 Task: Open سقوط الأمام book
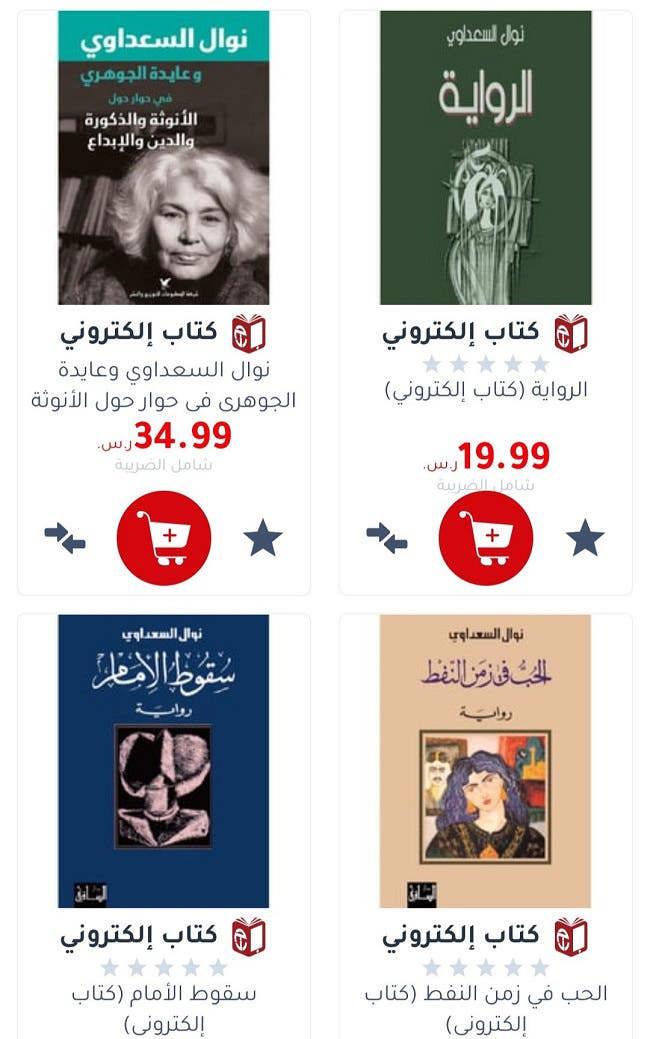(163, 761)
